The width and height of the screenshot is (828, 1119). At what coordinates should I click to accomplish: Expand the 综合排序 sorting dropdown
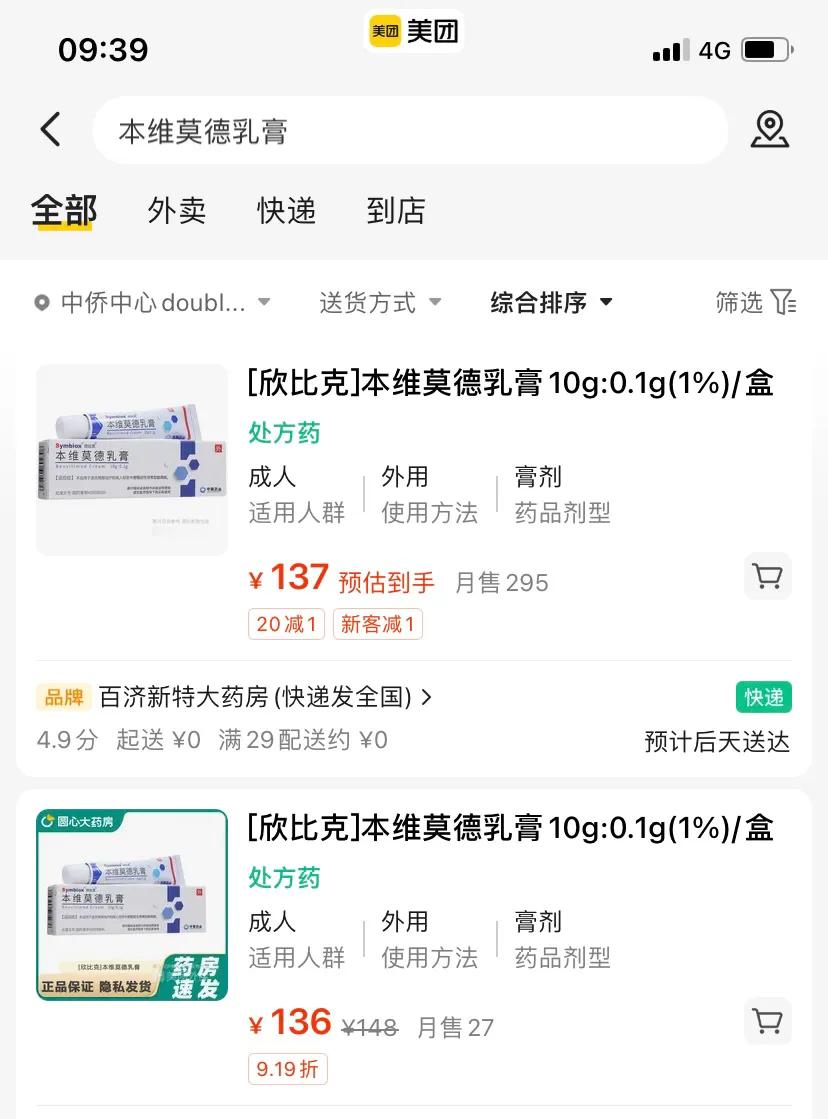coord(551,302)
